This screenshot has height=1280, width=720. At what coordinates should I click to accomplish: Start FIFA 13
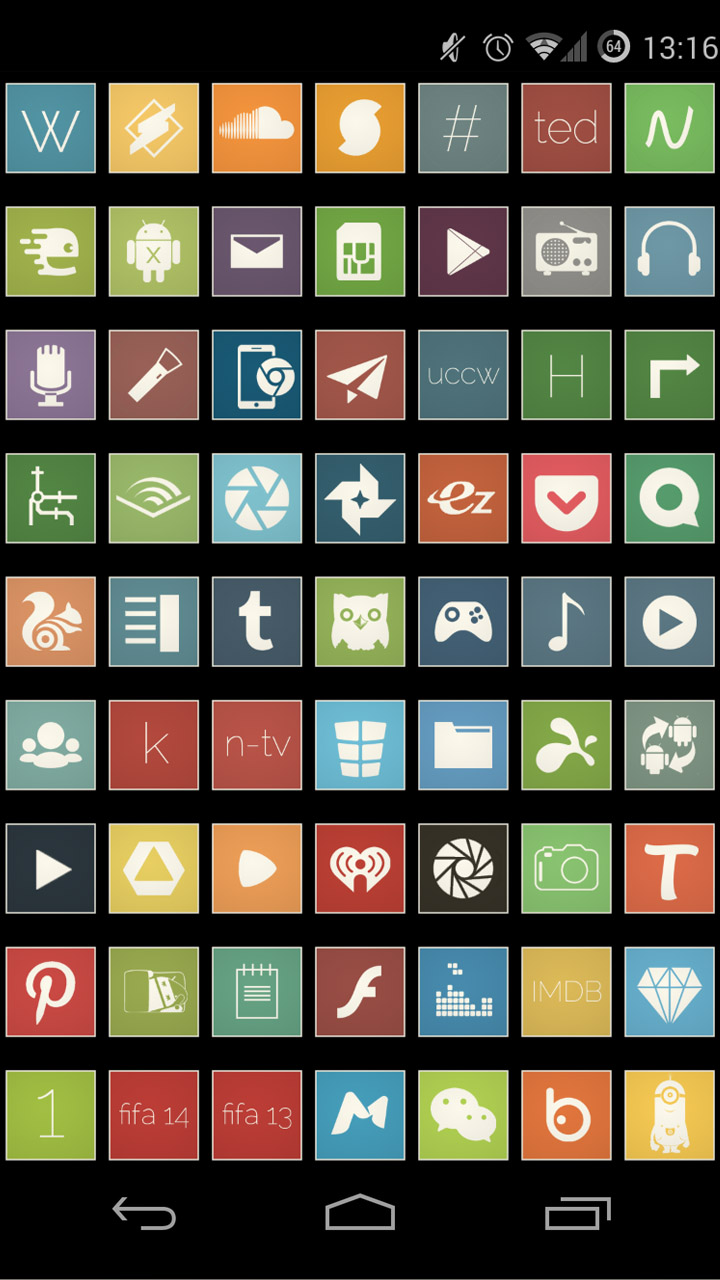[x=256, y=1115]
